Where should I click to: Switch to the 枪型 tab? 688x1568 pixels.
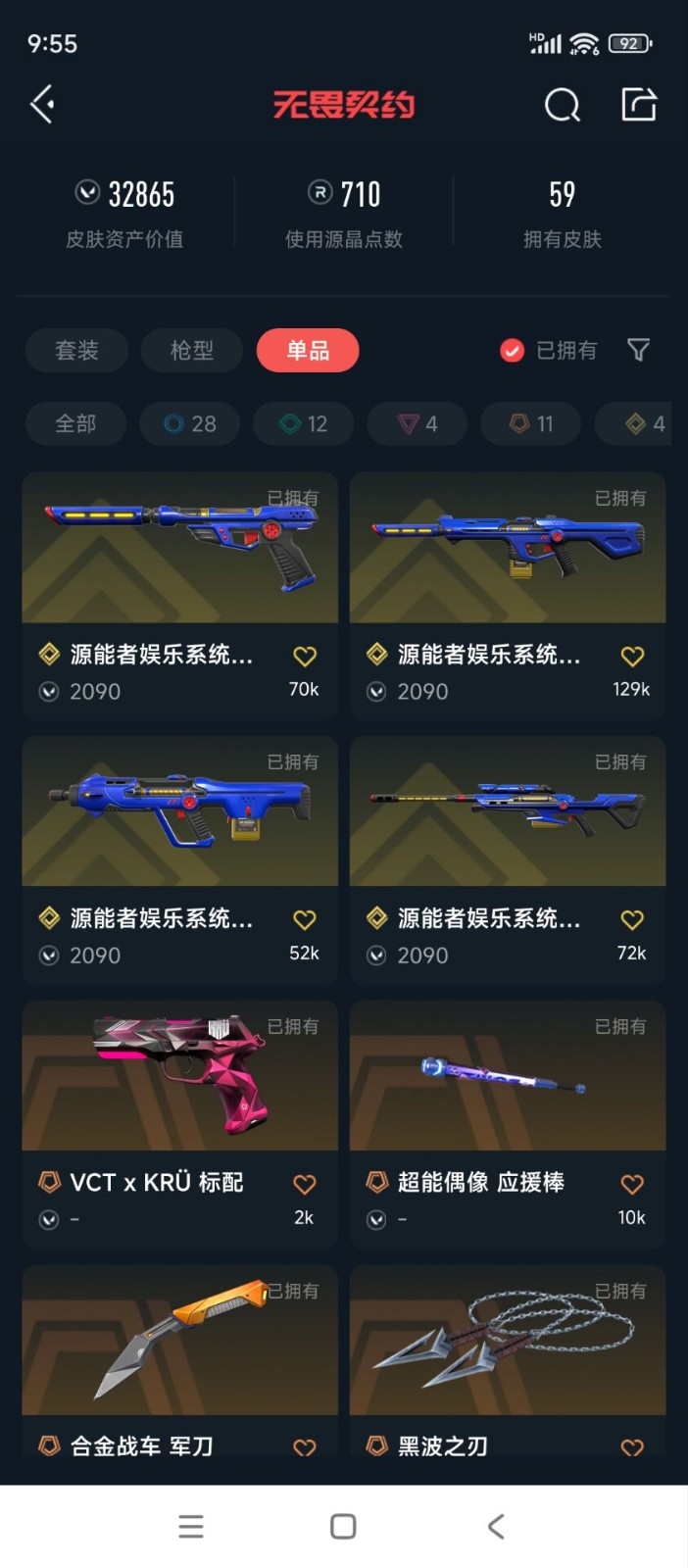coord(192,350)
